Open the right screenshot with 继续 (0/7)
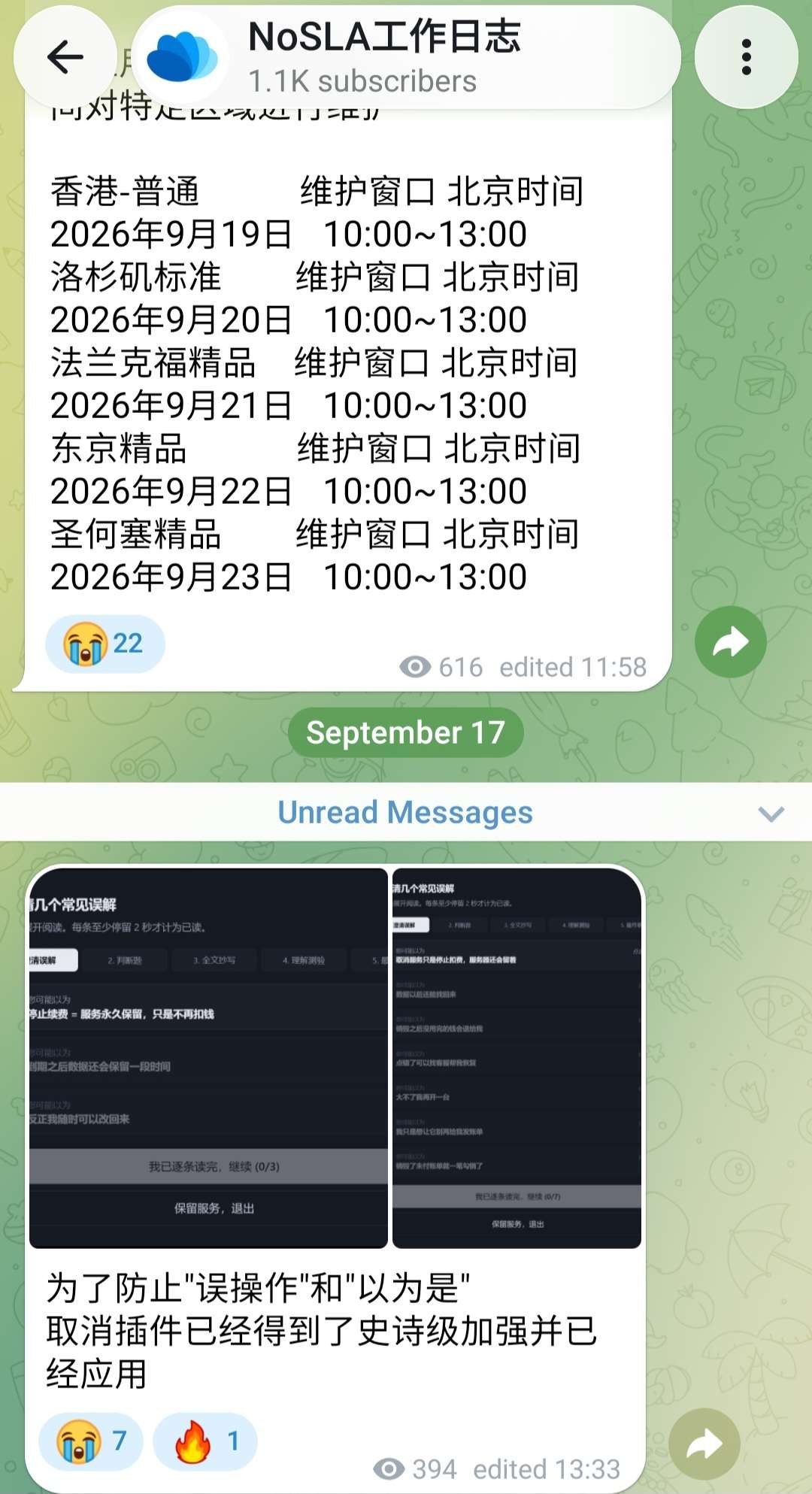Image resolution: width=812 pixels, height=1494 pixels. (517, 1058)
